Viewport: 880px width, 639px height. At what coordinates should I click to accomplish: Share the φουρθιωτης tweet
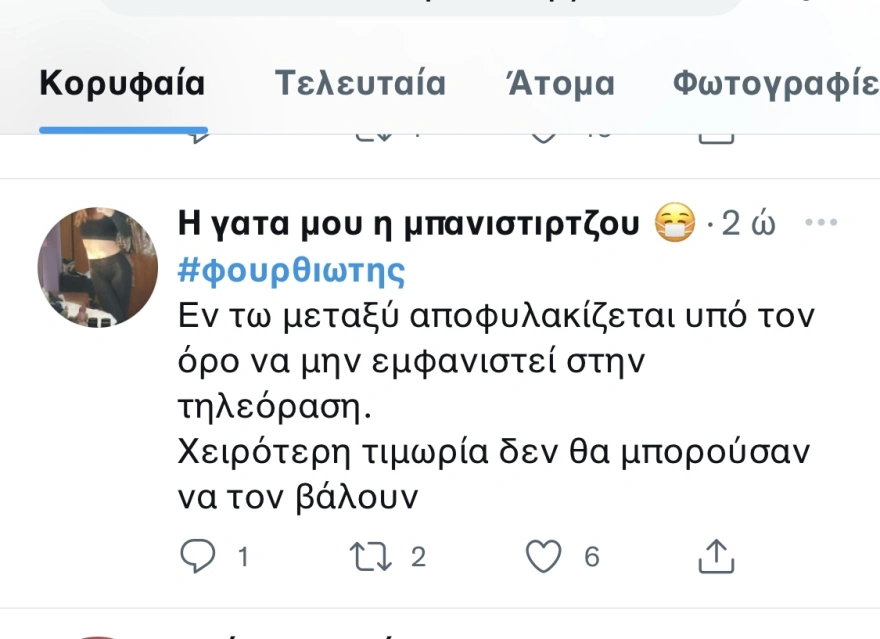pos(716,556)
